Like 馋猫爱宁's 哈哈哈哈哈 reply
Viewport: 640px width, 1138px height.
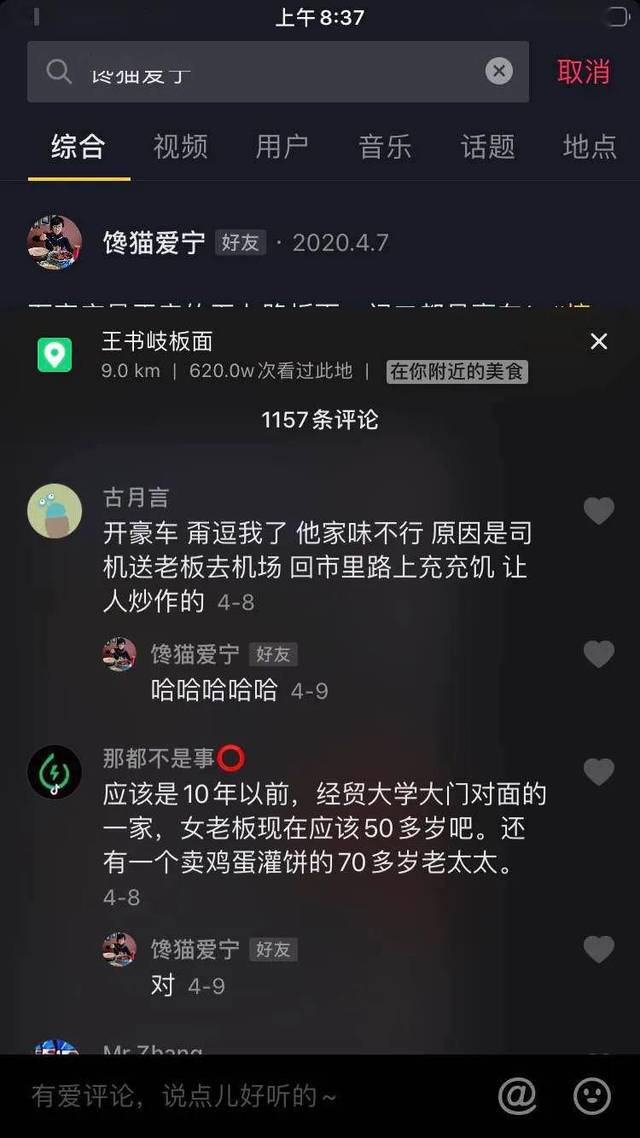point(599,654)
